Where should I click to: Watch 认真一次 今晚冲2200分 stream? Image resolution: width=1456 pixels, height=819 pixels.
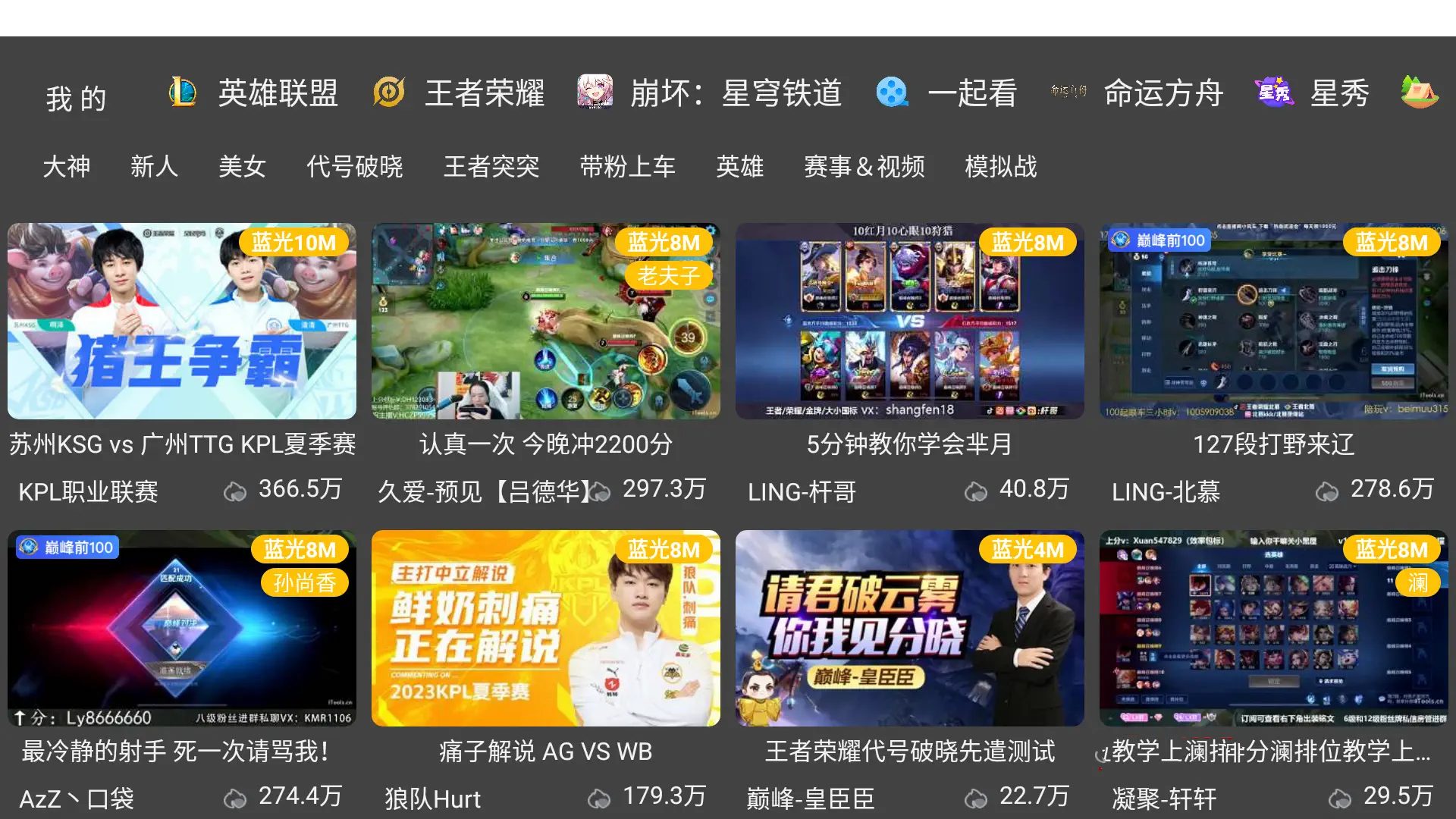pos(546,321)
